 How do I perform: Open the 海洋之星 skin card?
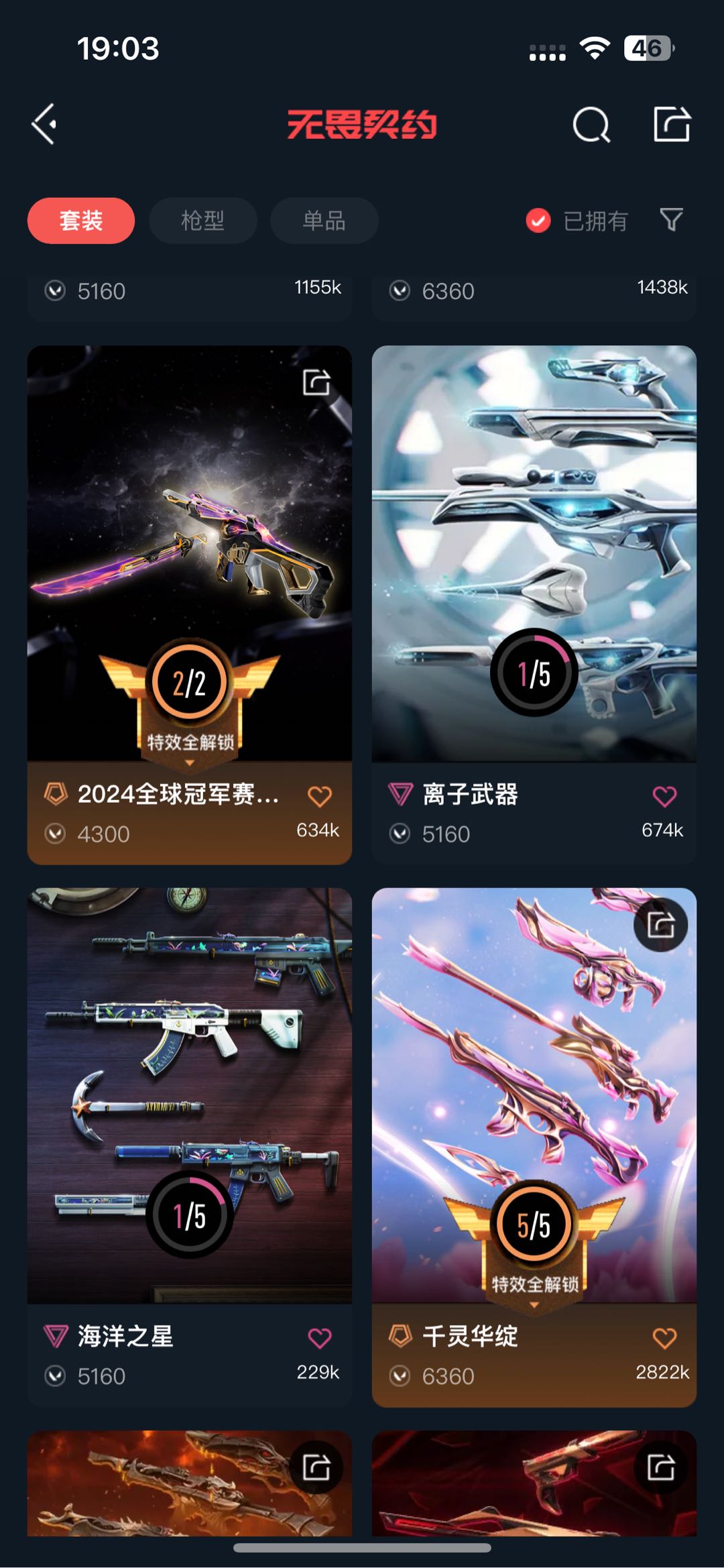tap(190, 1147)
